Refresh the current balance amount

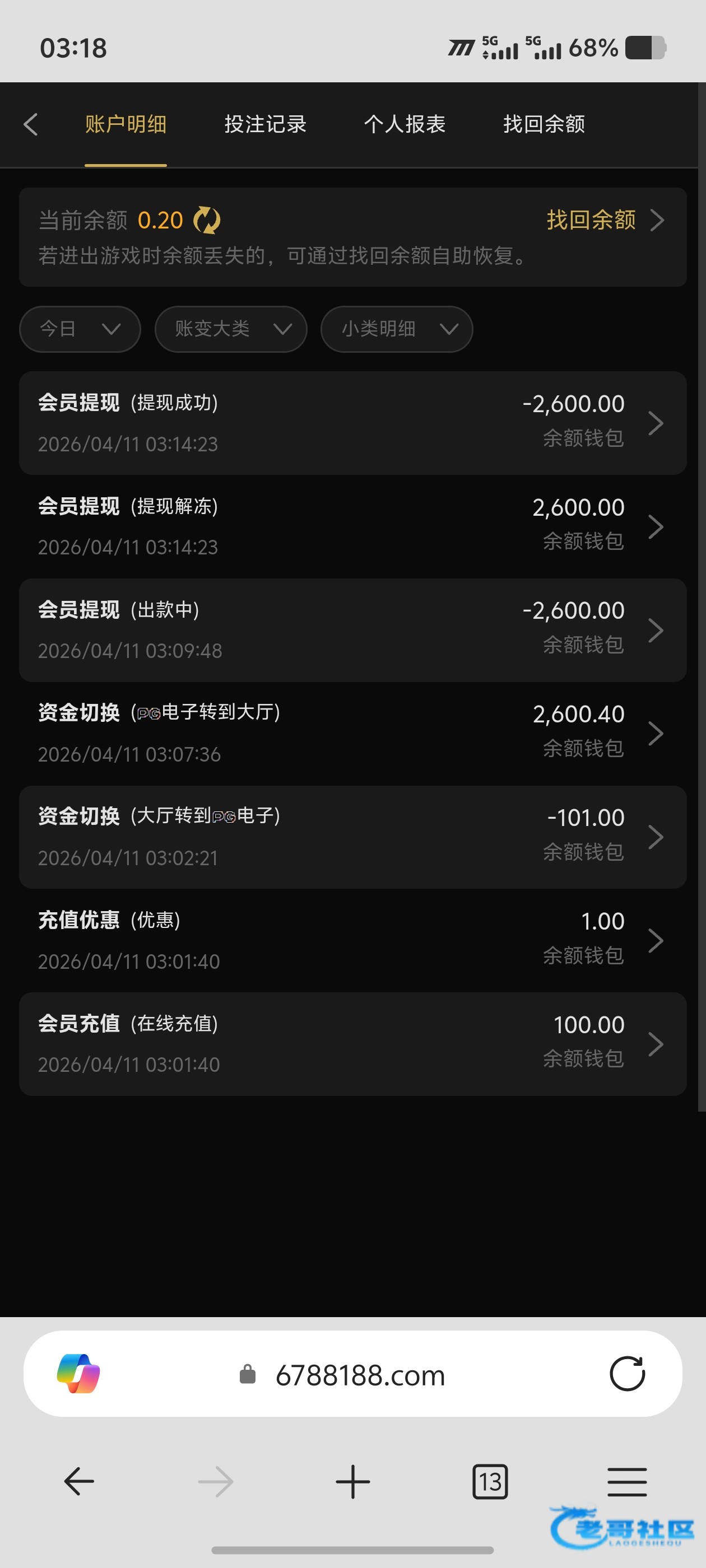tap(207, 220)
